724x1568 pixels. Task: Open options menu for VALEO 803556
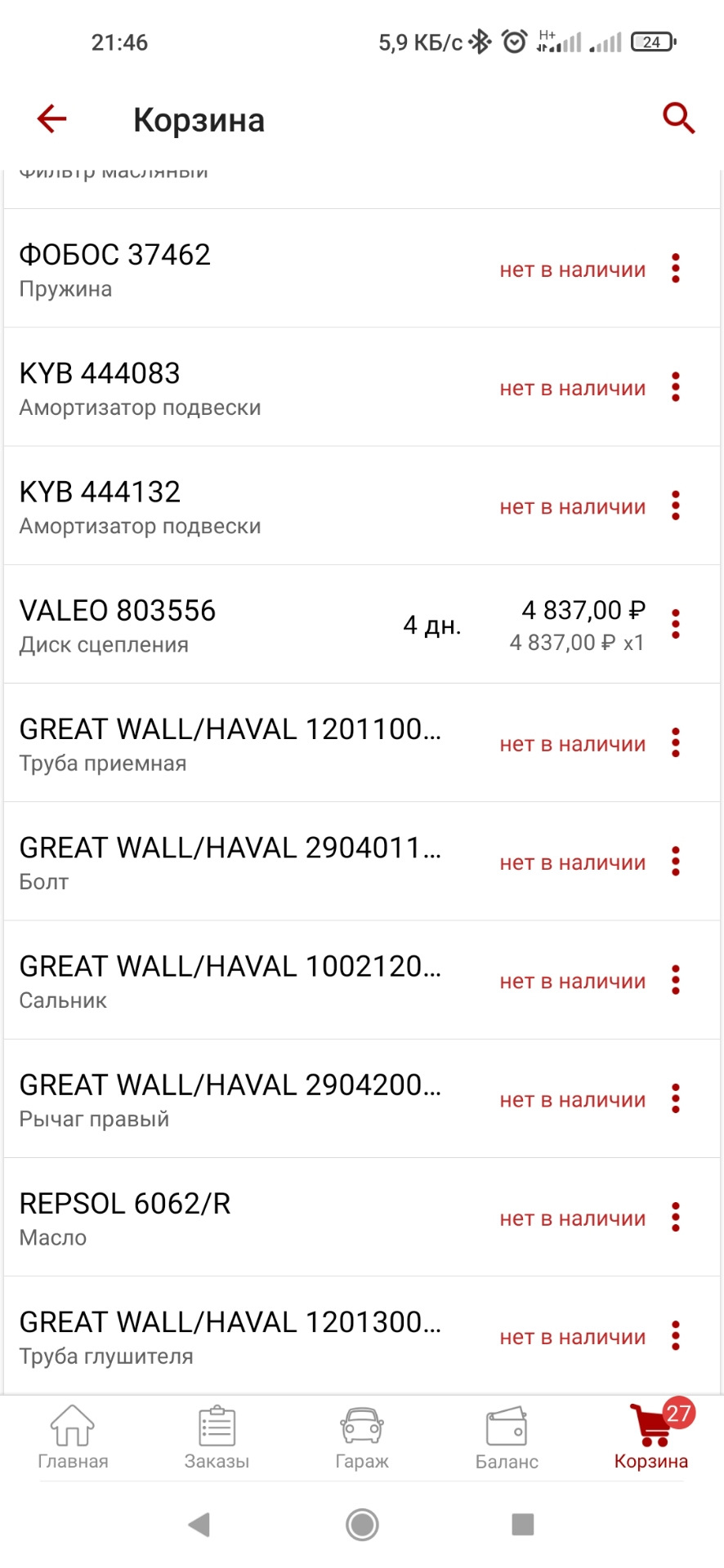pos(676,625)
